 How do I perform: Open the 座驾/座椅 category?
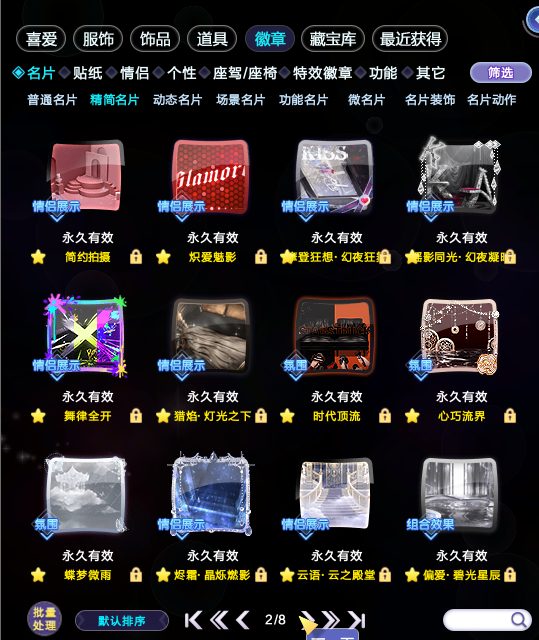coord(245,73)
